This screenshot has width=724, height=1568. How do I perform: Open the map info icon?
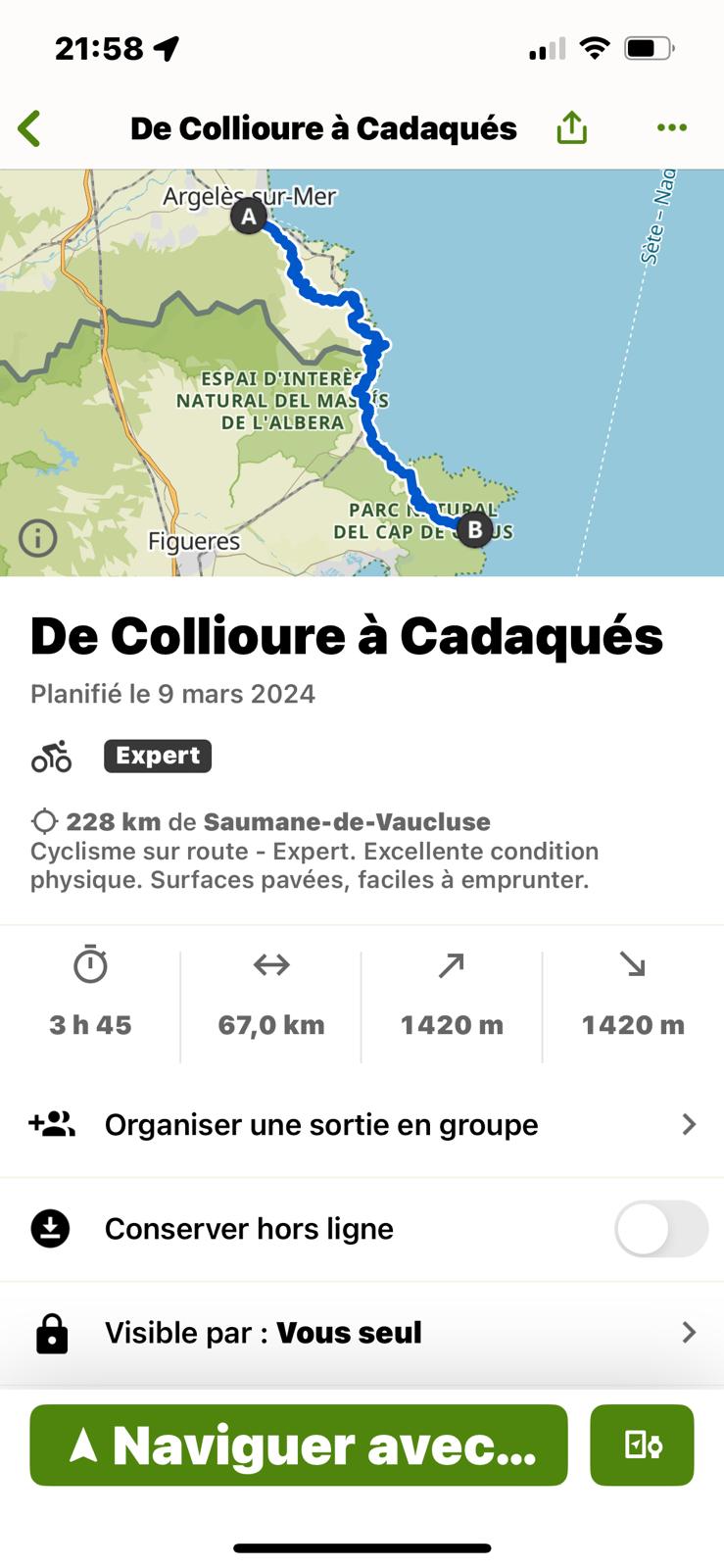[38, 538]
